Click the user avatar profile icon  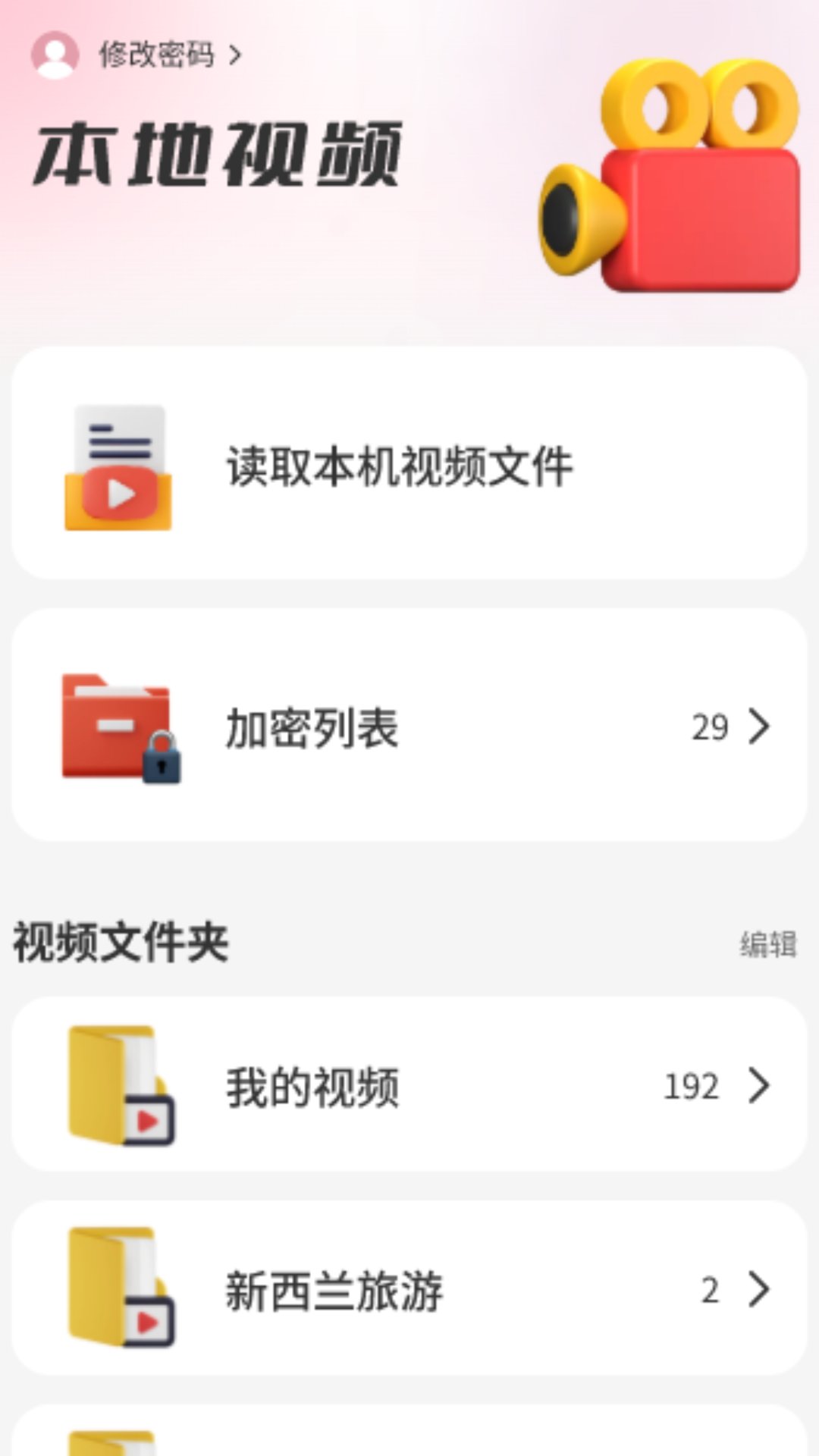click(55, 55)
